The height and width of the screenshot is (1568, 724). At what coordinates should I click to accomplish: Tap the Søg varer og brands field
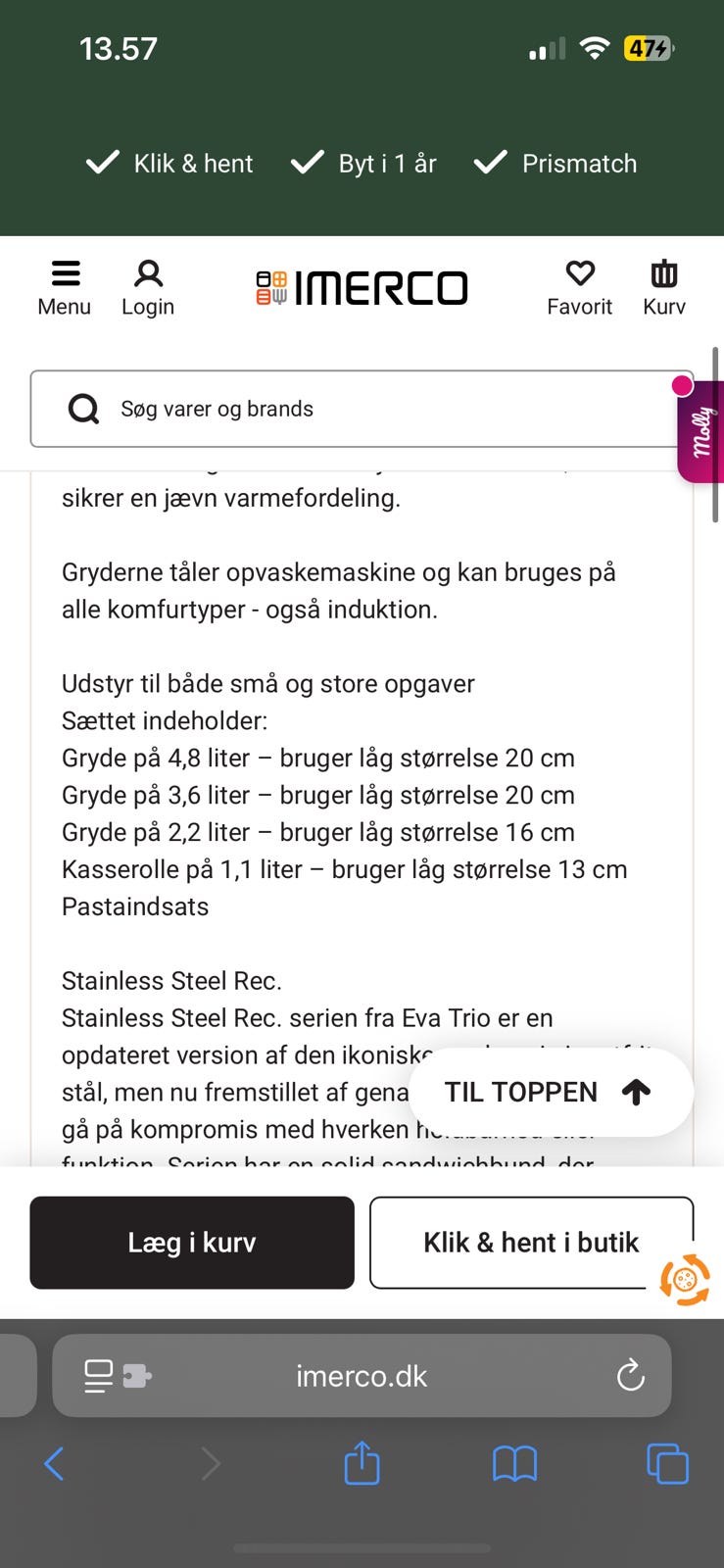pyautogui.click(x=294, y=409)
